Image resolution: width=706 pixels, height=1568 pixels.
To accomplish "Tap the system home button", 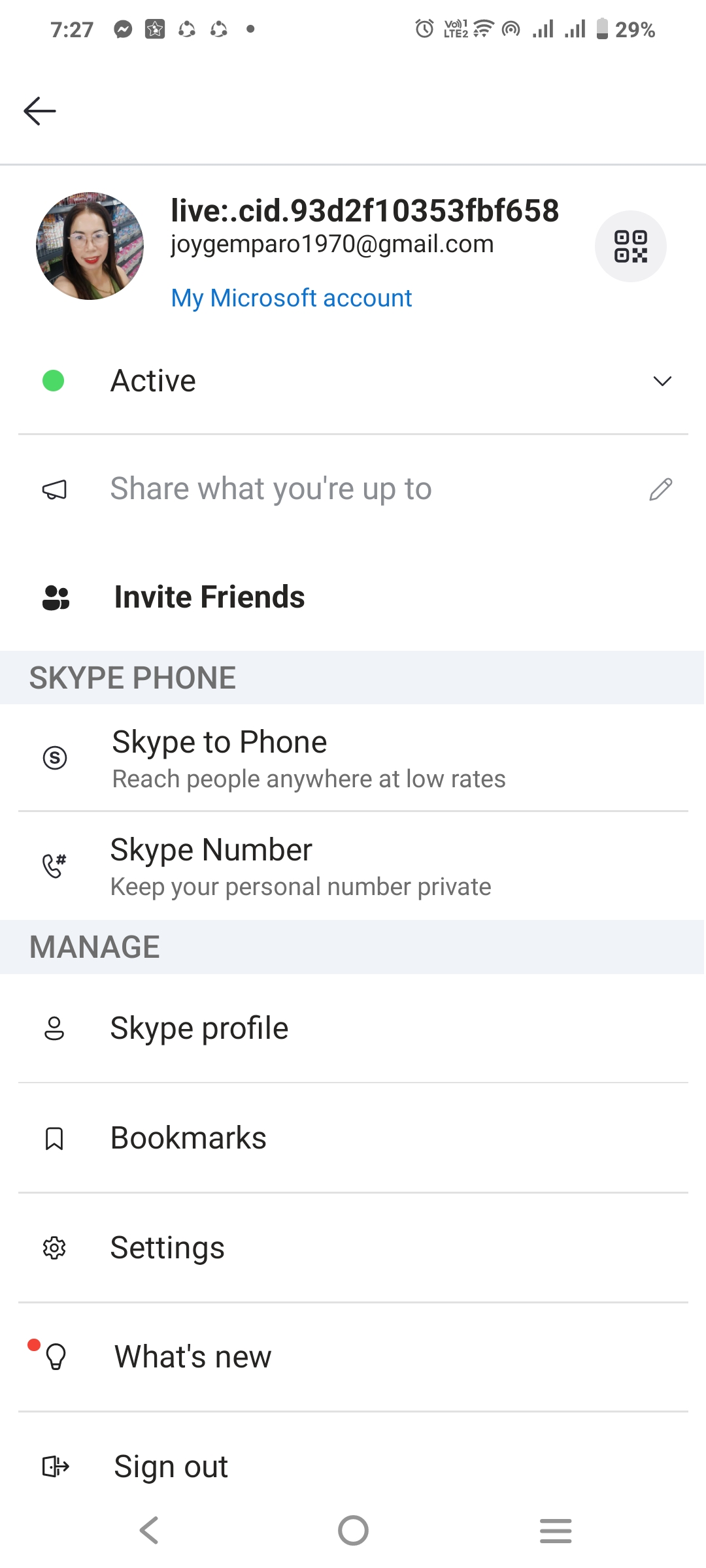I will click(353, 1530).
